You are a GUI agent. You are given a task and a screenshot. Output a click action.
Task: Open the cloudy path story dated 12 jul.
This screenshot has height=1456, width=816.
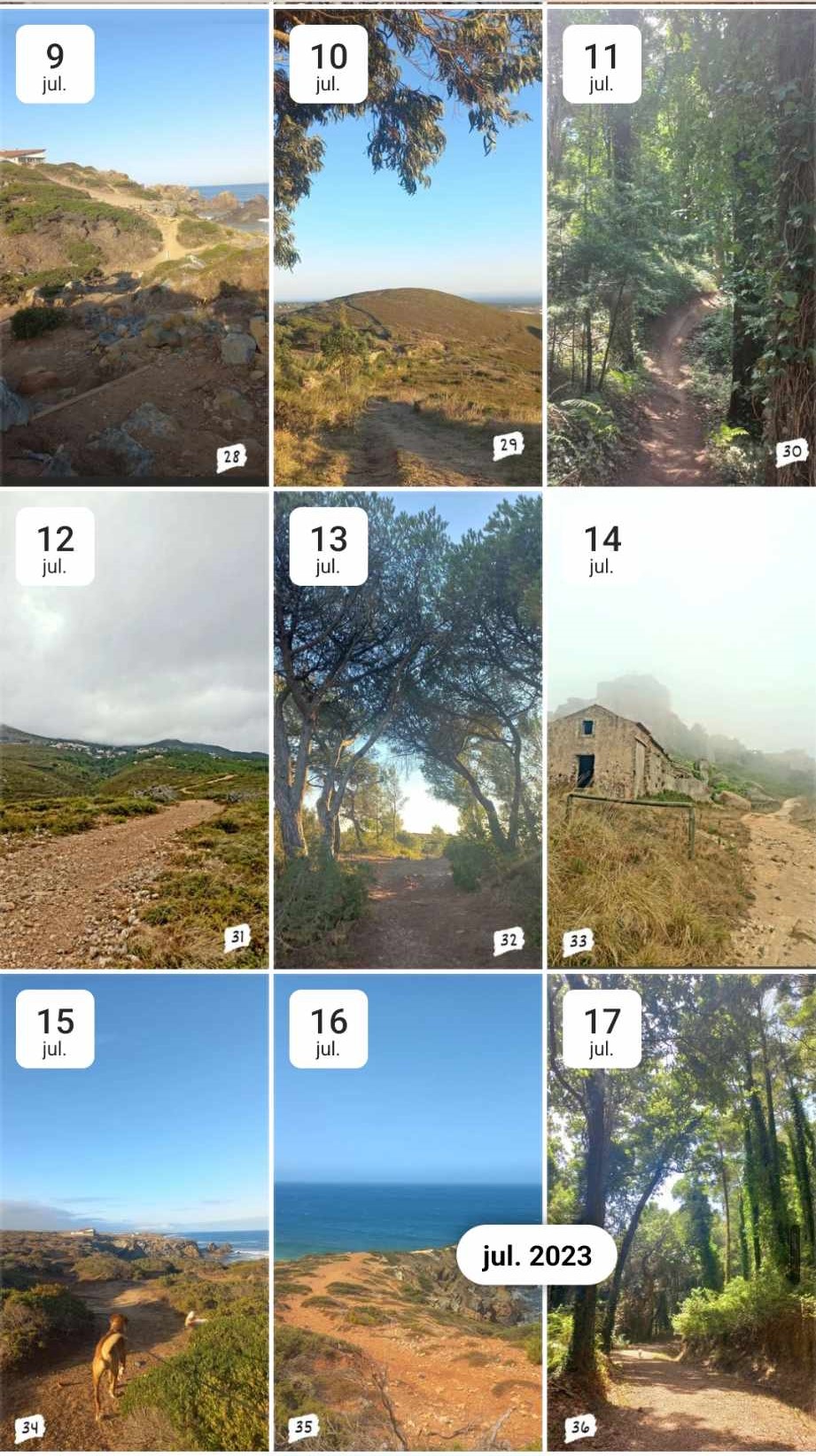click(134, 730)
